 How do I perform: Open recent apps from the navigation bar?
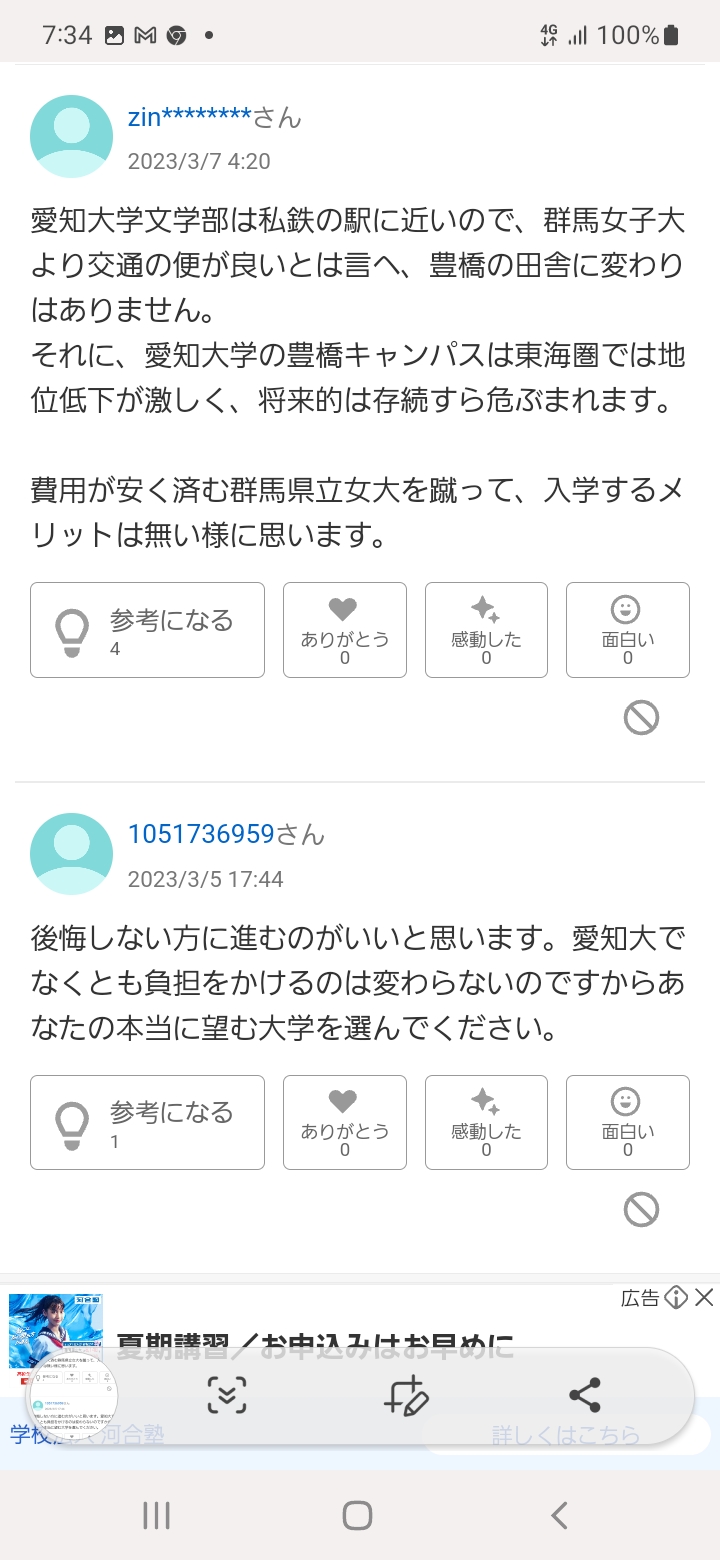[157, 1515]
